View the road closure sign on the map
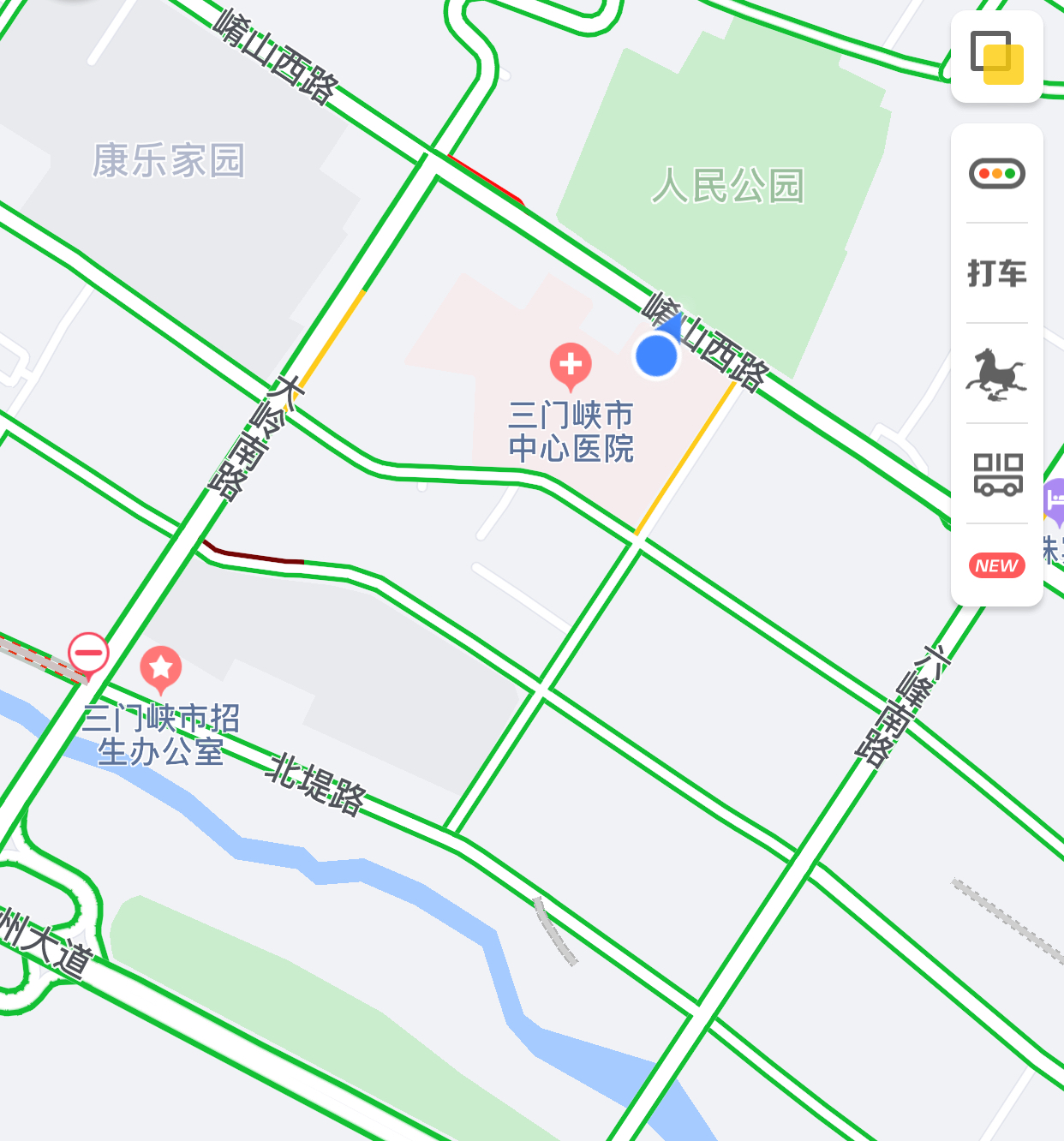 pos(88,655)
